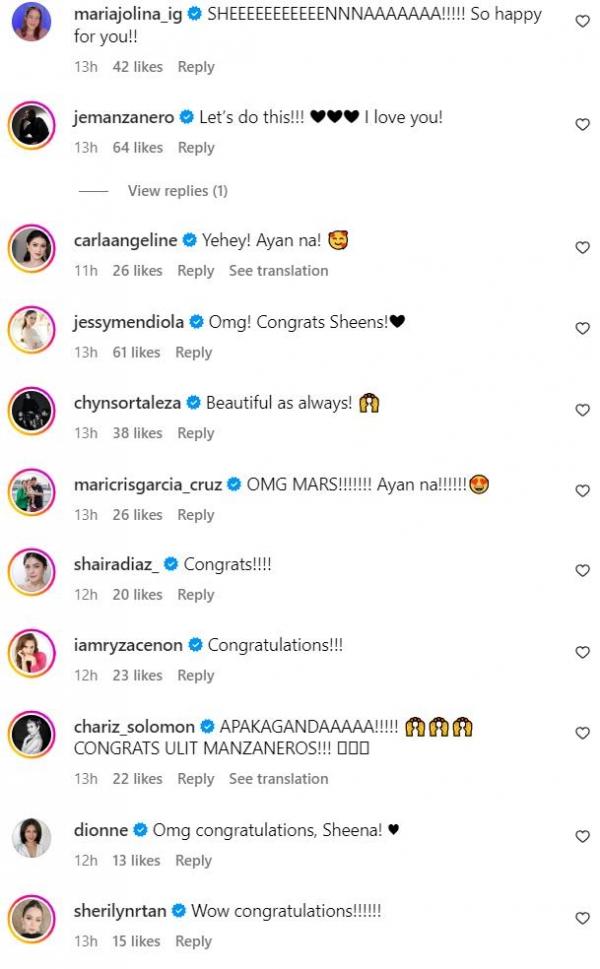The image size is (600, 969).
Task: Like iamryzacenon's Congratulations comment
Action: pos(582,652)
